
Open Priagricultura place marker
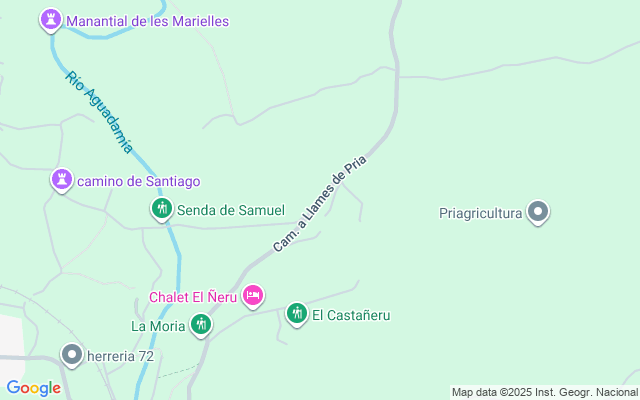coord(538,212)
